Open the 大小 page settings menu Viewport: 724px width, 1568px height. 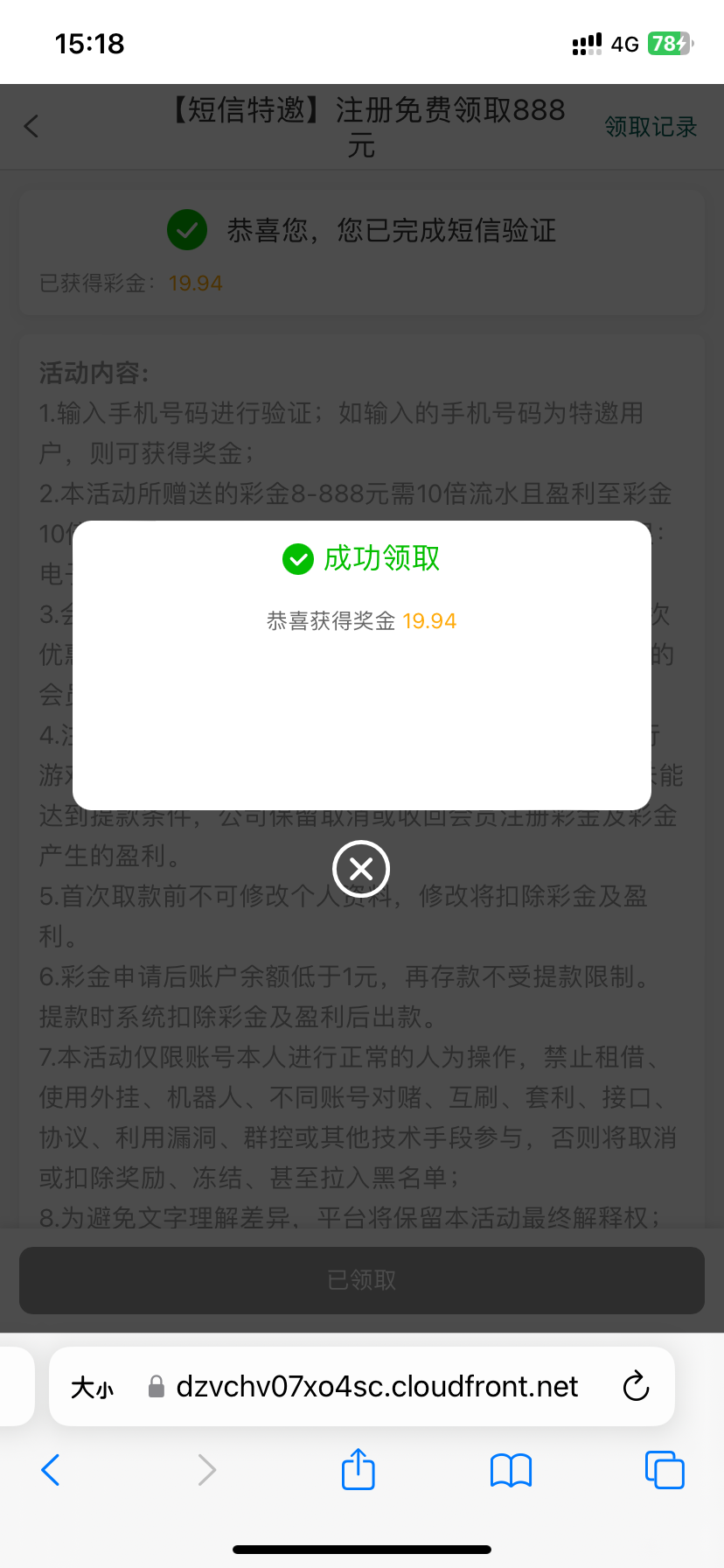click(x=93, y=1388)
